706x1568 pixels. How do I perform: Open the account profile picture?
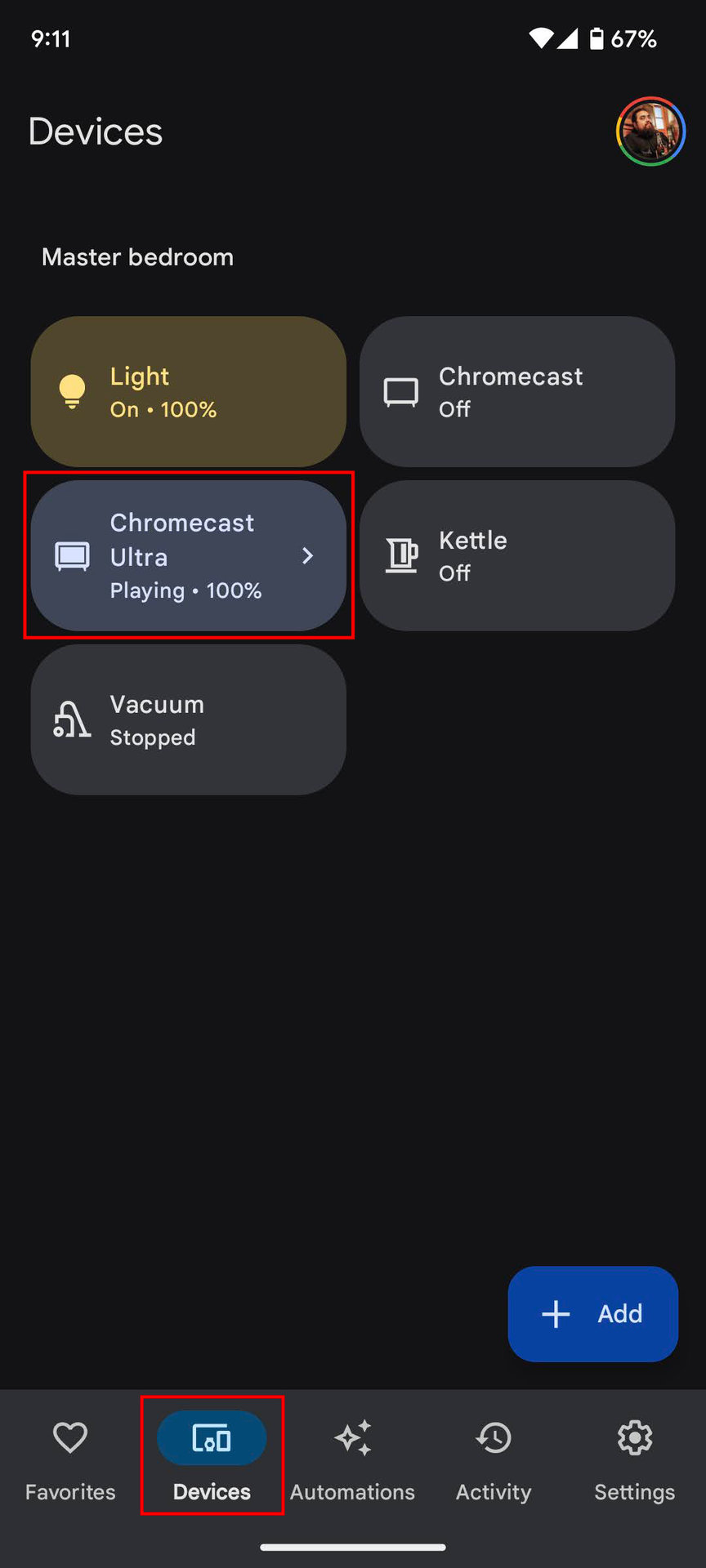650,131
